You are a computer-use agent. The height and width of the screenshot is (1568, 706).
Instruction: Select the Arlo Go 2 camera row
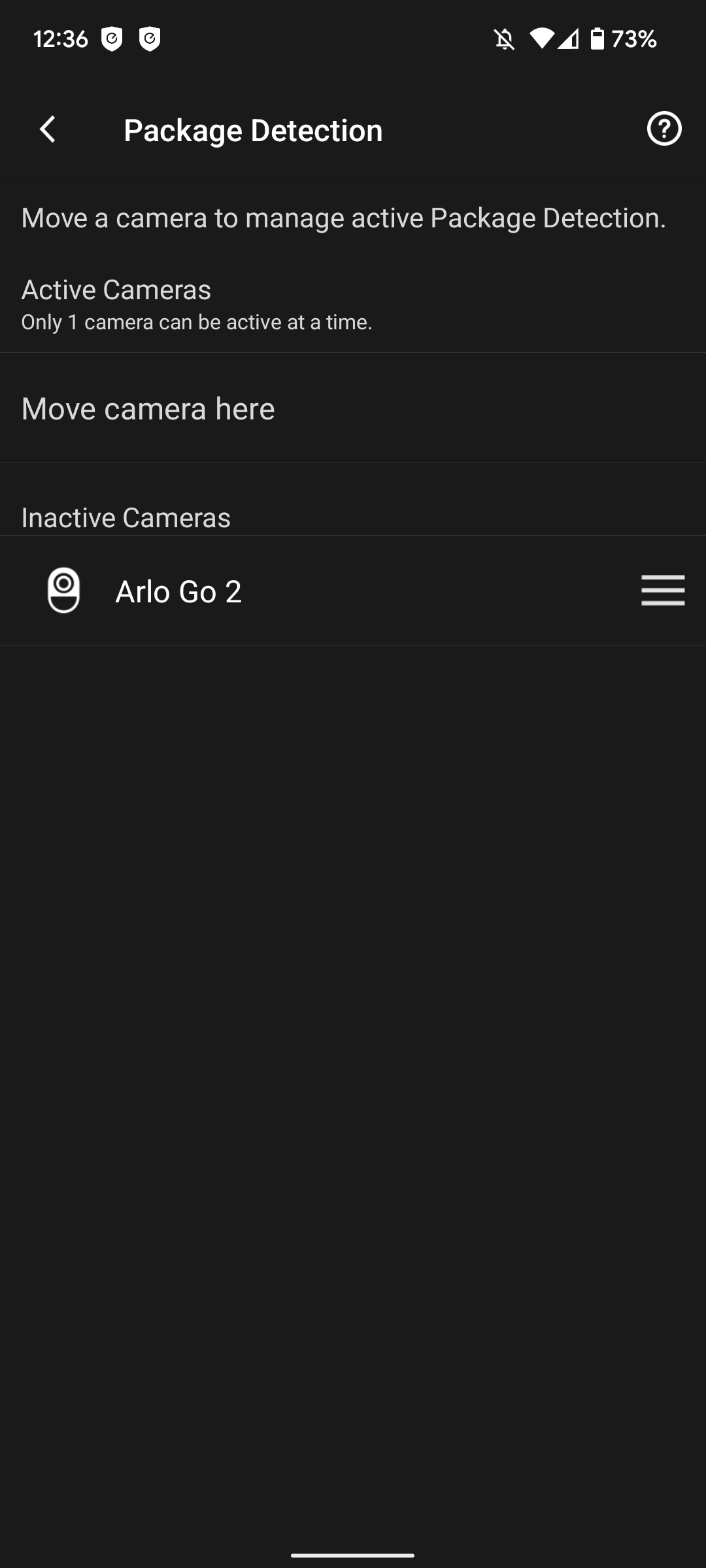178,591
